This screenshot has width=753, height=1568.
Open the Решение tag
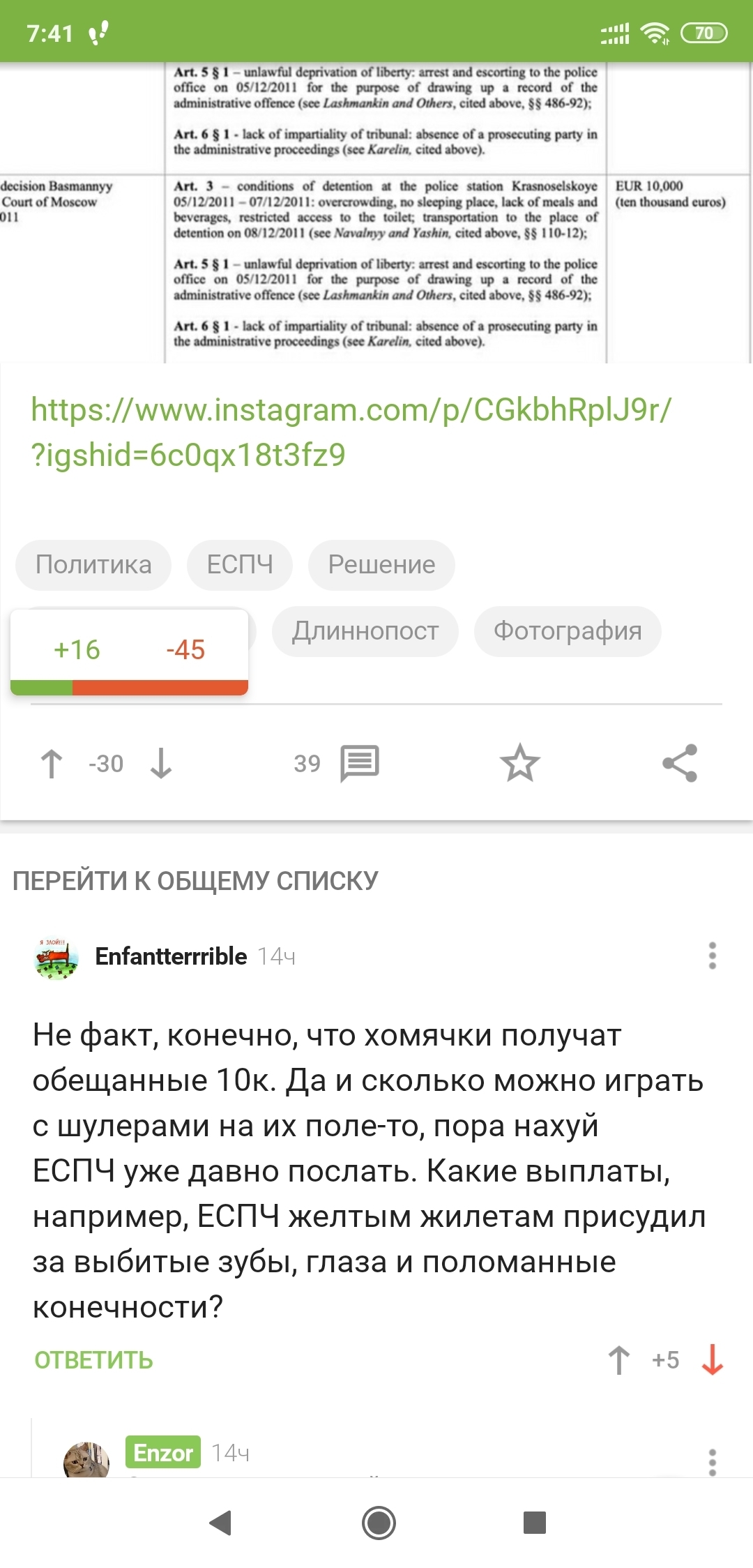[x=381, y=564]
